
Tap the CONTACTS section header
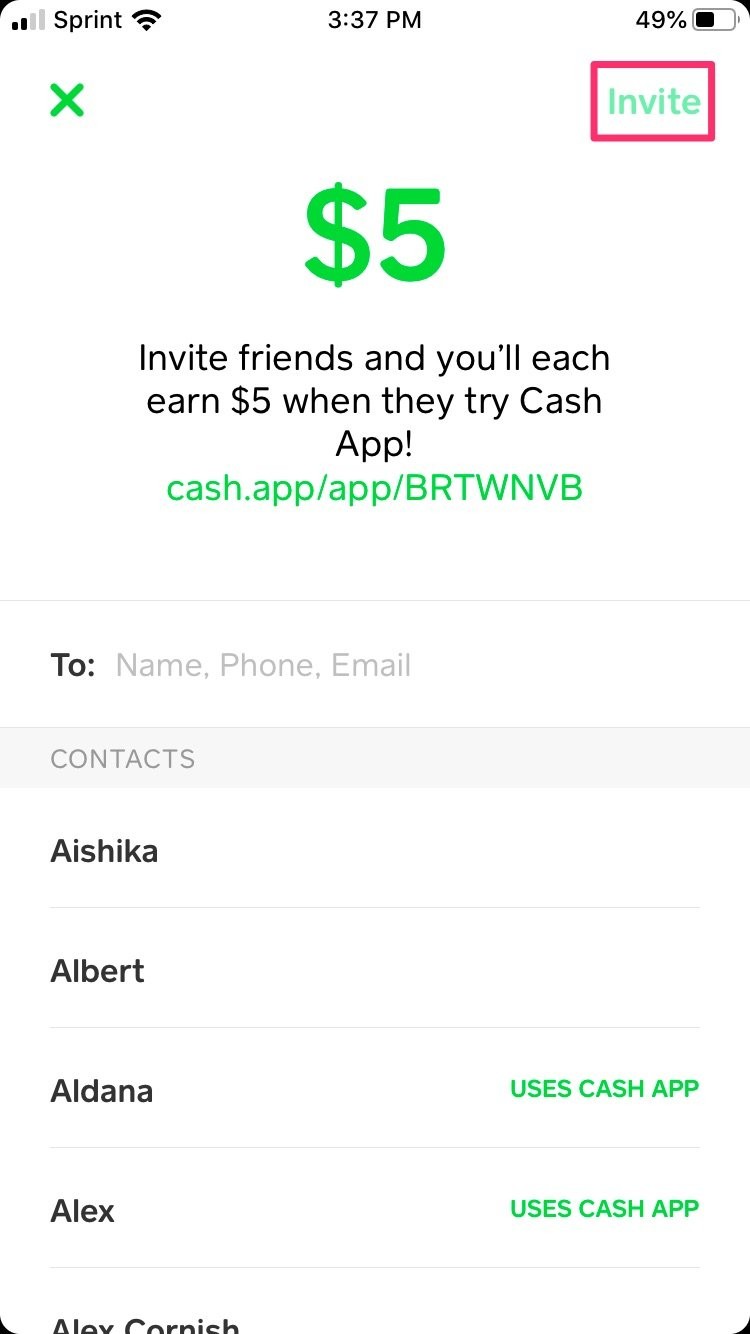122,758
